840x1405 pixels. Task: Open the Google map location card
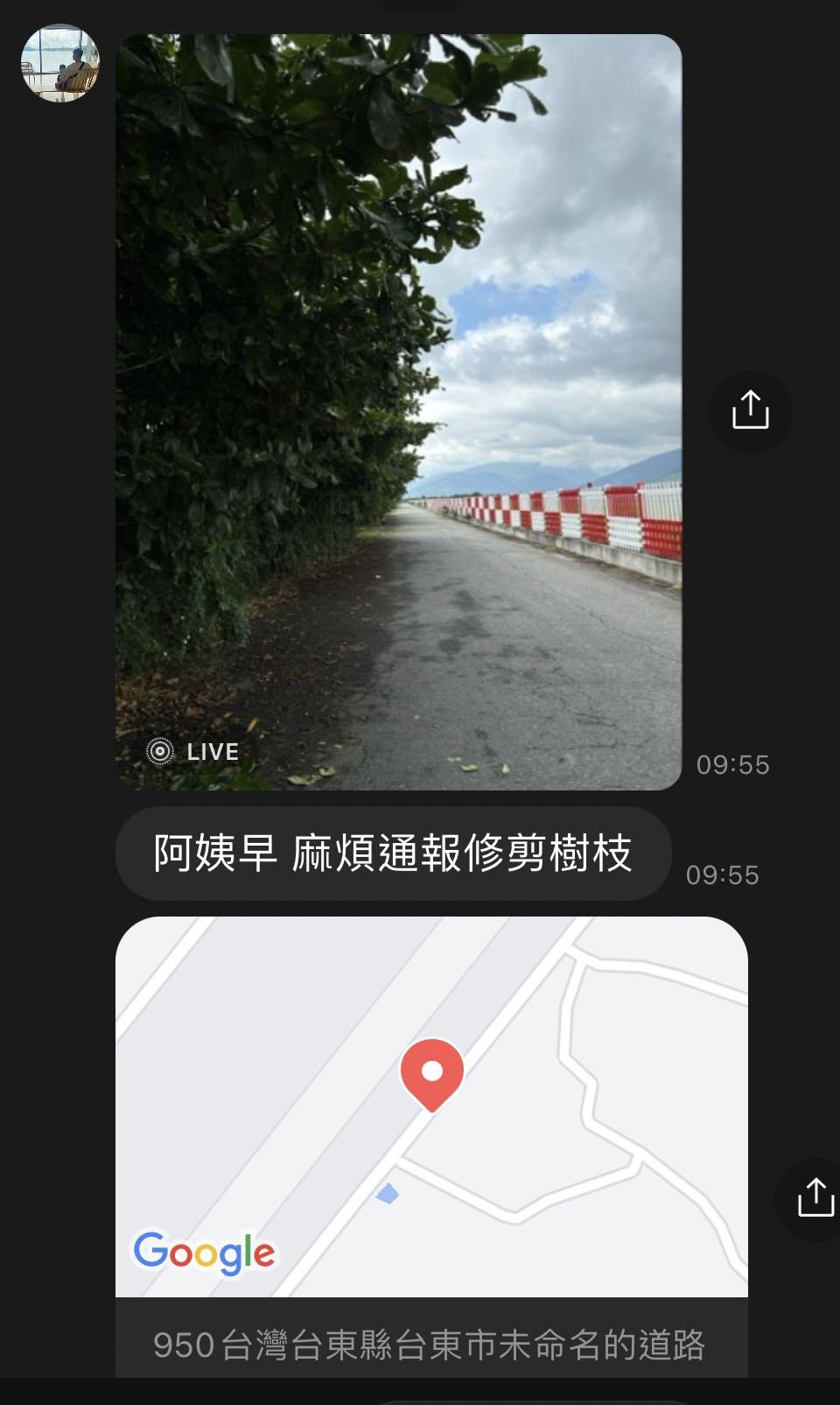(x=431, y=1147)
